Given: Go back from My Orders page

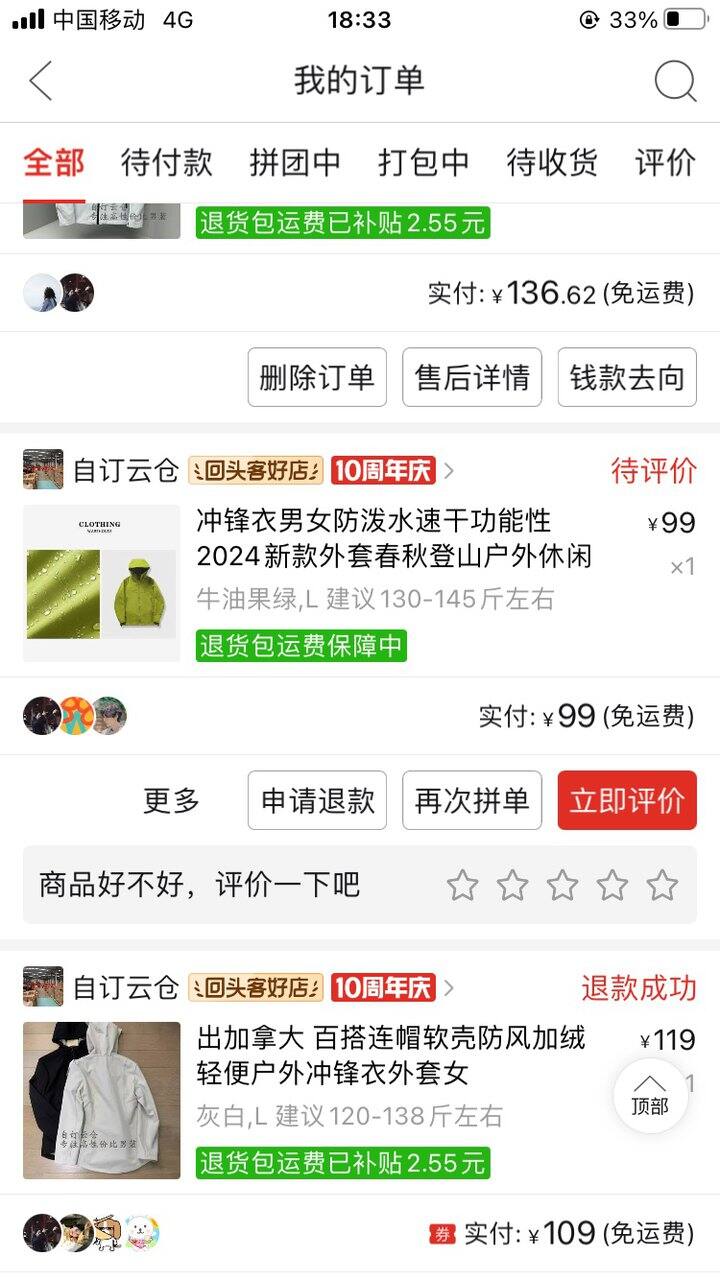Looking at the screenshot, I should [x=40, y=81].
